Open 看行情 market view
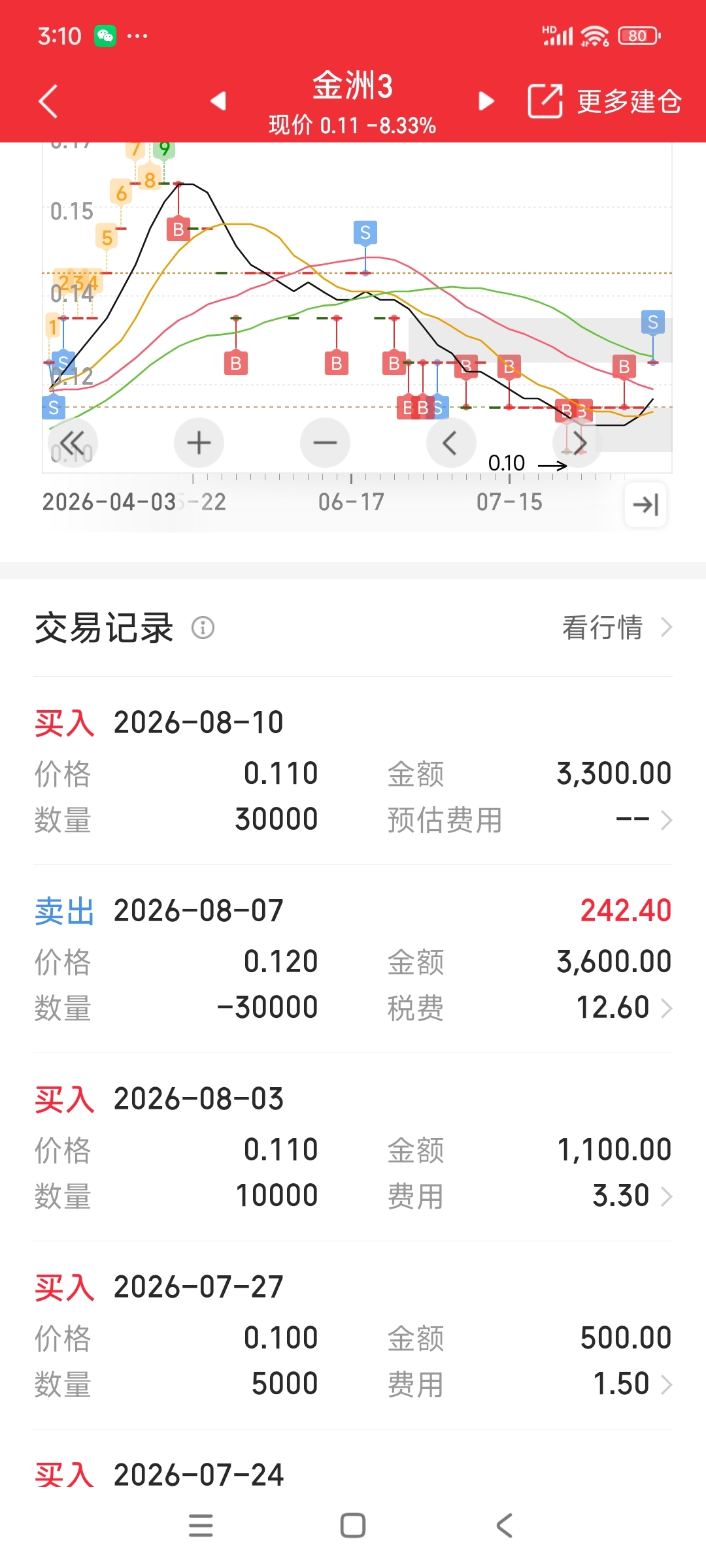This screenshot has width=706, height=1568. 617,627
